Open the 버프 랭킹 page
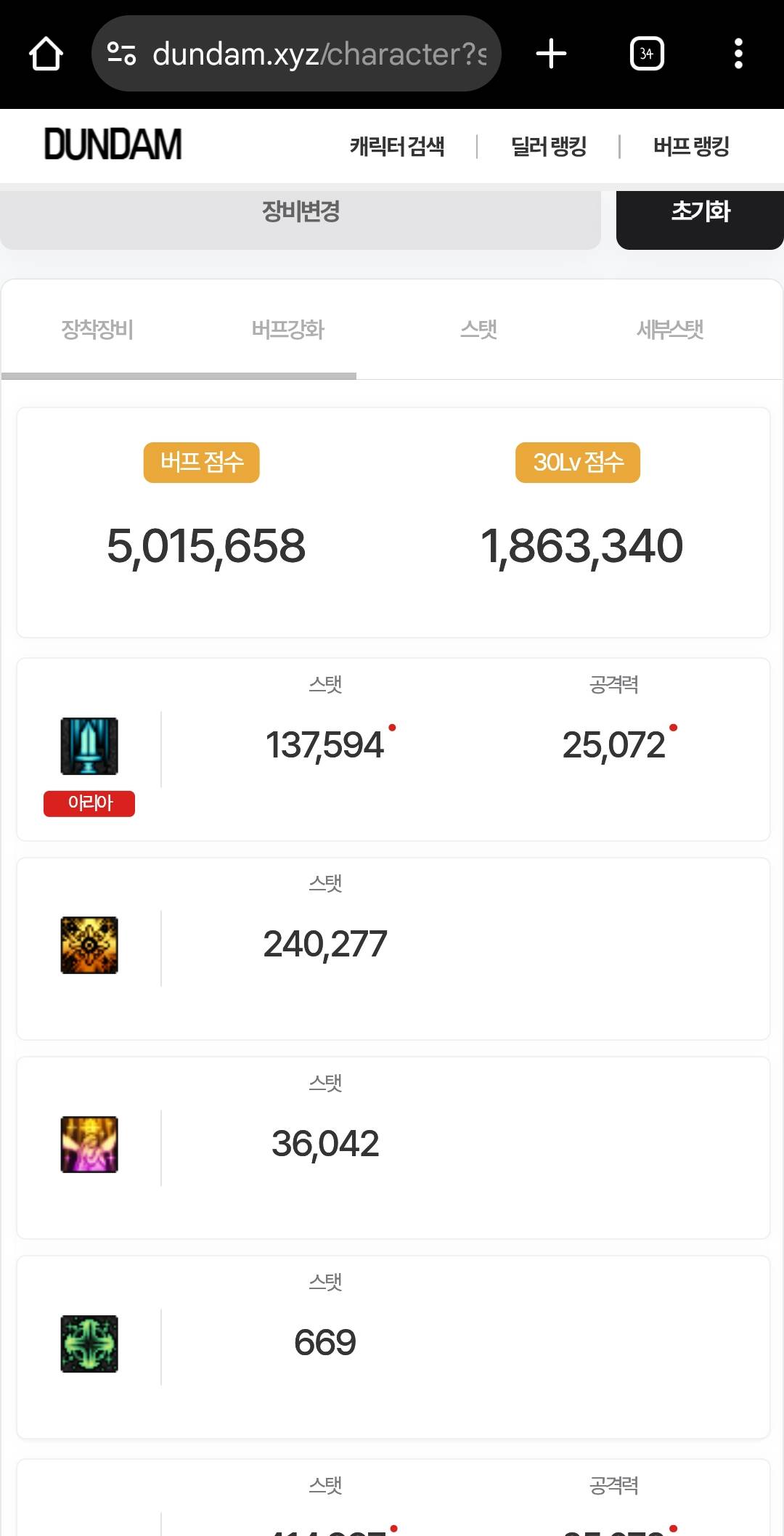The width and height of the screenshot is (784, 1536). (691, 146)
